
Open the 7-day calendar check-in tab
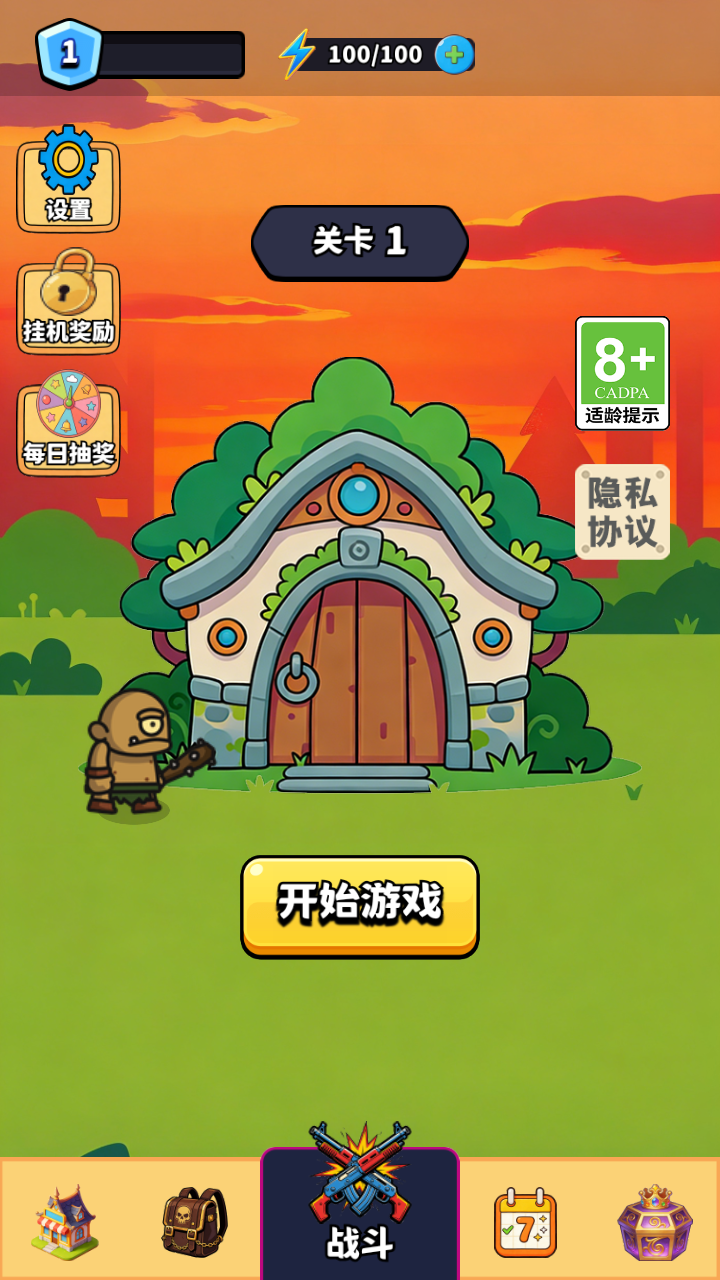point(525,1222)
